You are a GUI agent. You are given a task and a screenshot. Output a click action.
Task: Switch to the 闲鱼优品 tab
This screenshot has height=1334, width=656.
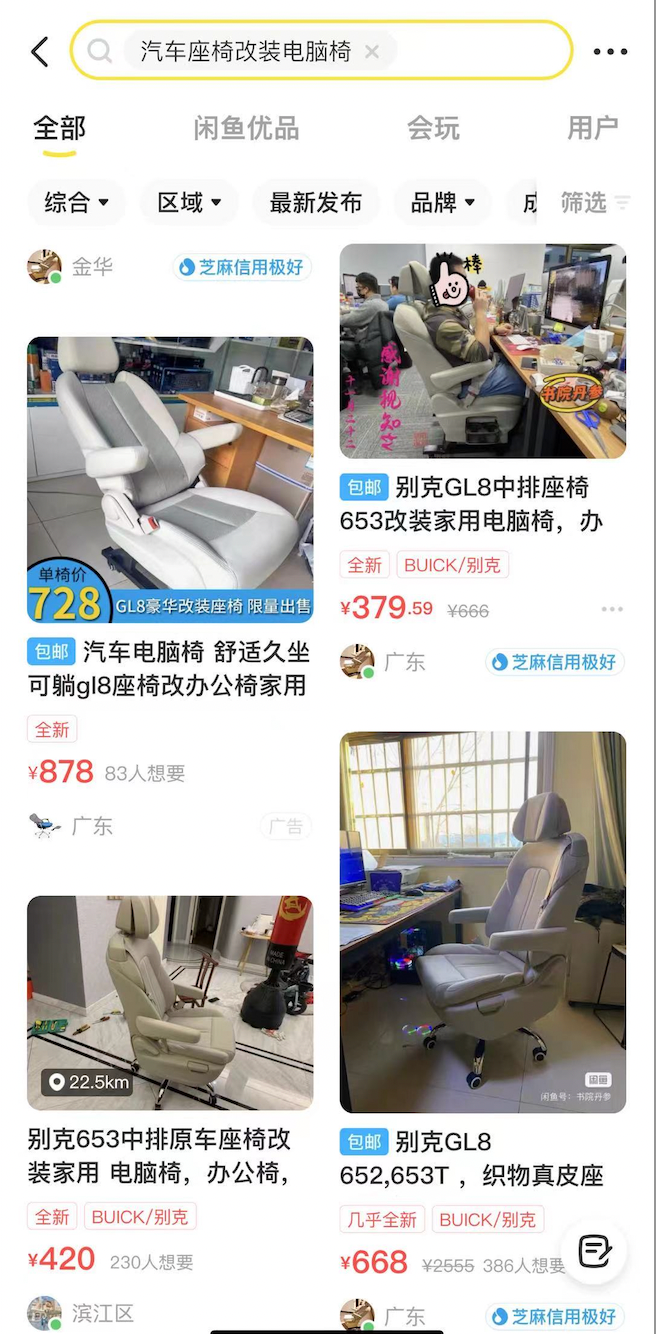(x=246, y=128)
